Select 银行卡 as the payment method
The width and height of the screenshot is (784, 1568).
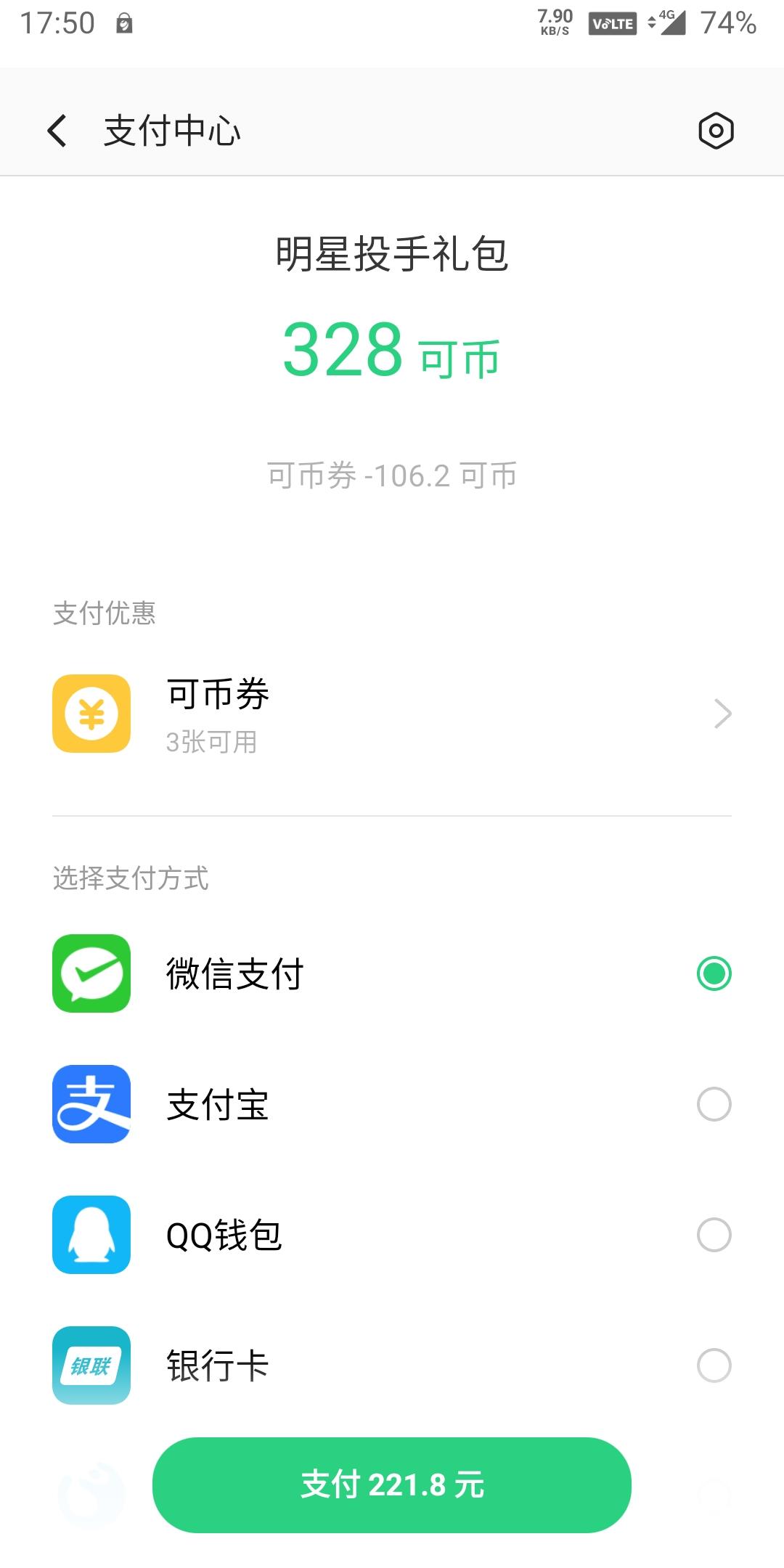(392, 1365)
